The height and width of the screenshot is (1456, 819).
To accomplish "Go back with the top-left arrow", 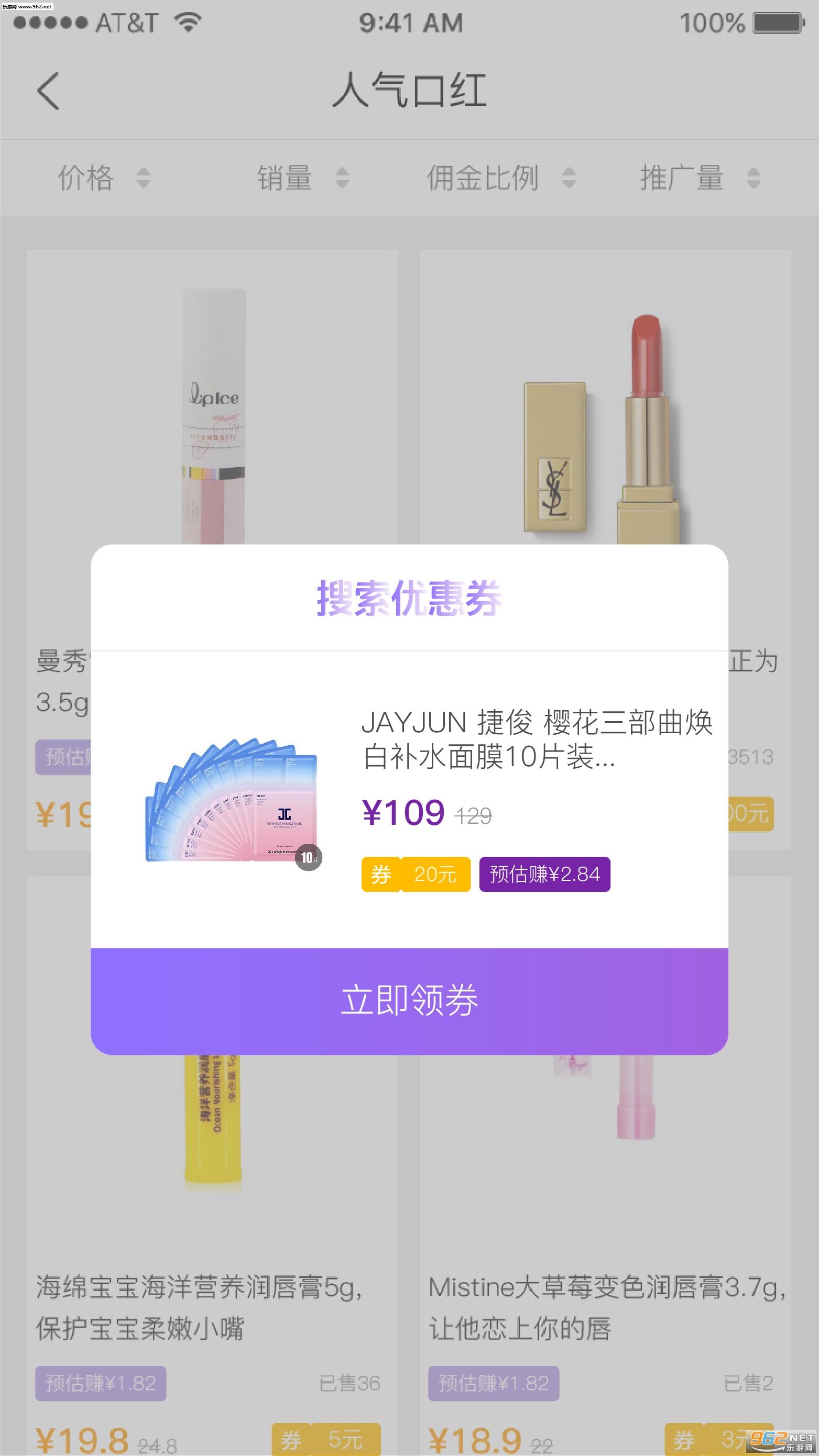I will [x=48, y=91].
